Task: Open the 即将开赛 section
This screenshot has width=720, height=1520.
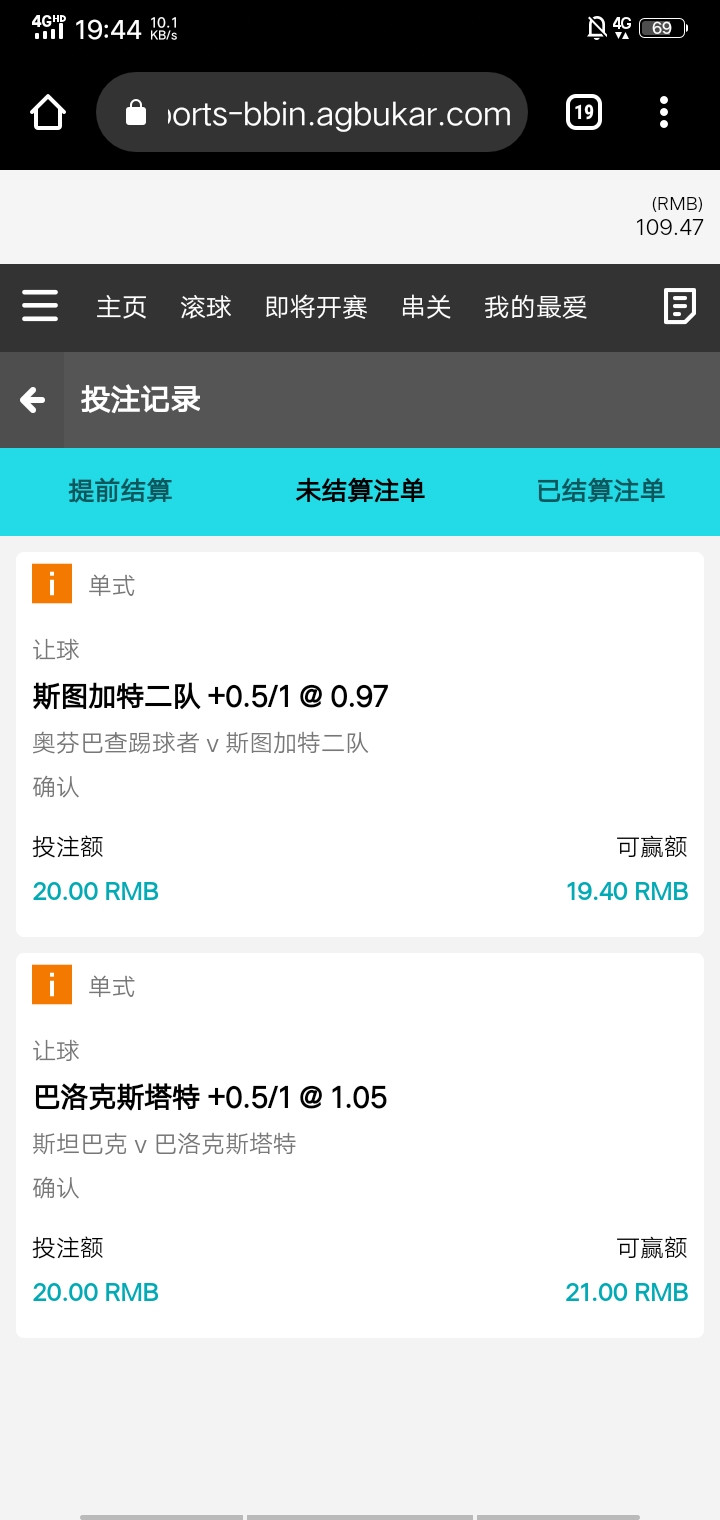Action: [x=316, y=308]
